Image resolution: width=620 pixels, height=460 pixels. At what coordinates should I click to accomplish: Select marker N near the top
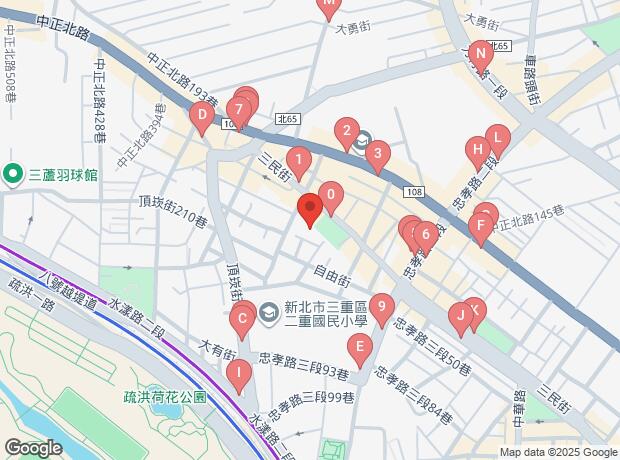[480, 52]
